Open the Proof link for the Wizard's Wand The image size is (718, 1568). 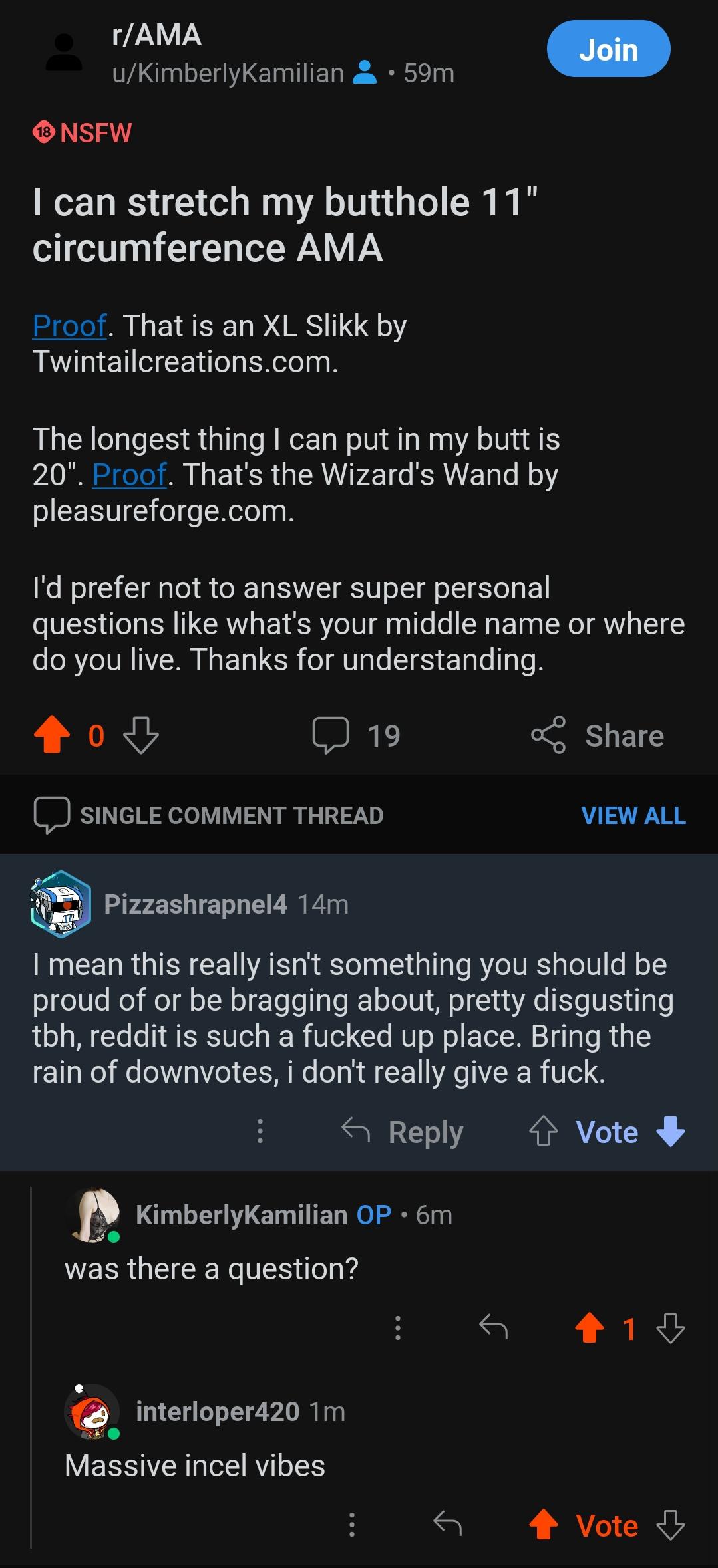tap(129, 475)
